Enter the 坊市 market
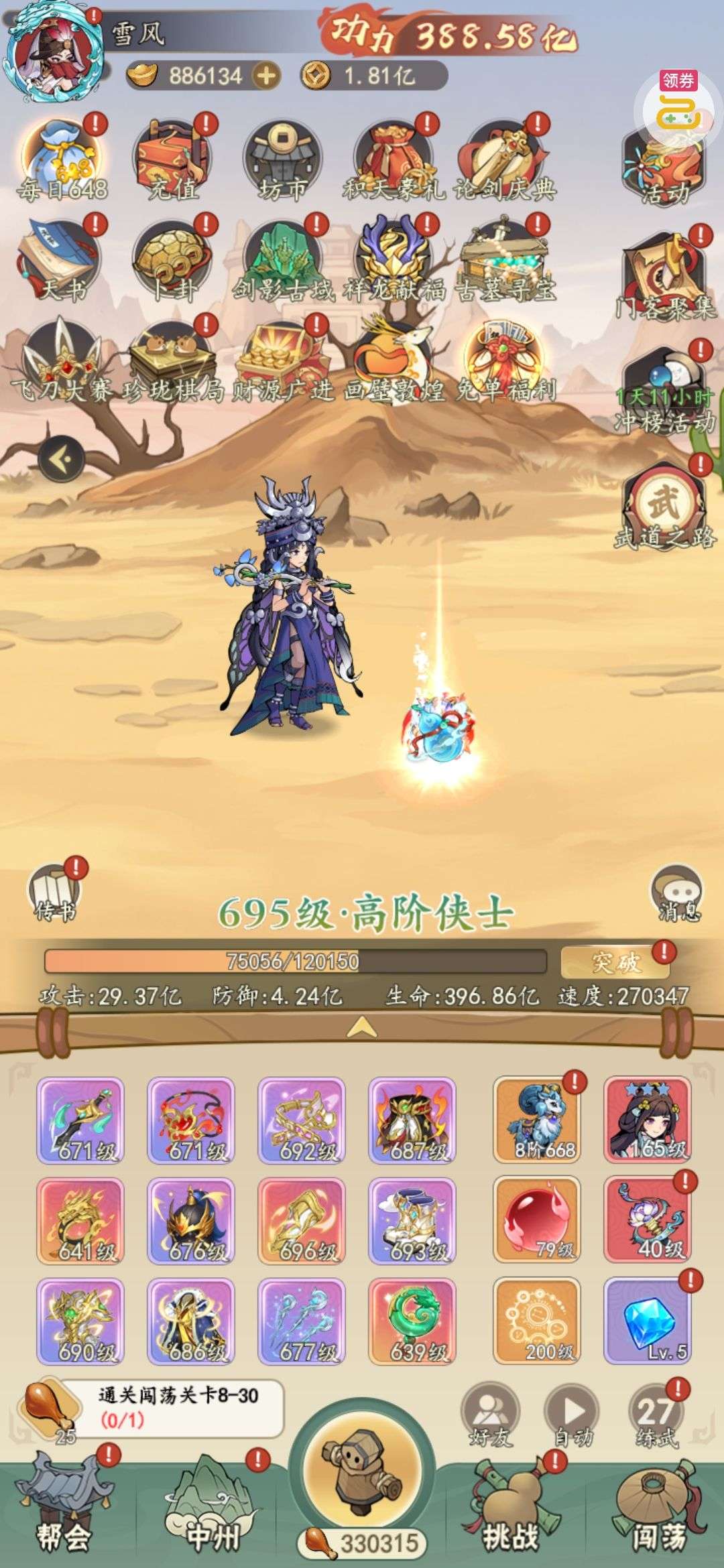 283,159
